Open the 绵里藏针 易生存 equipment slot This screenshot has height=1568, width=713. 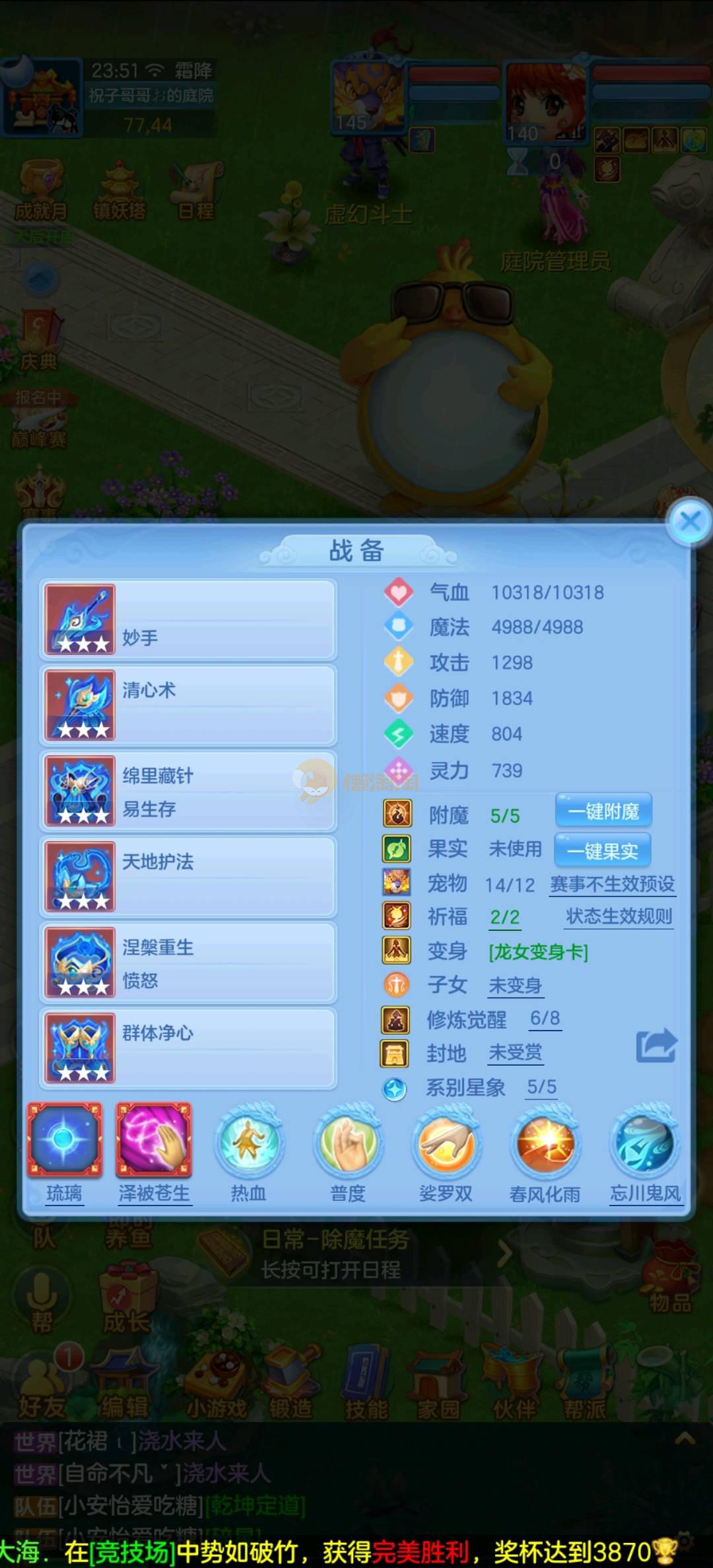click(188, 791)
